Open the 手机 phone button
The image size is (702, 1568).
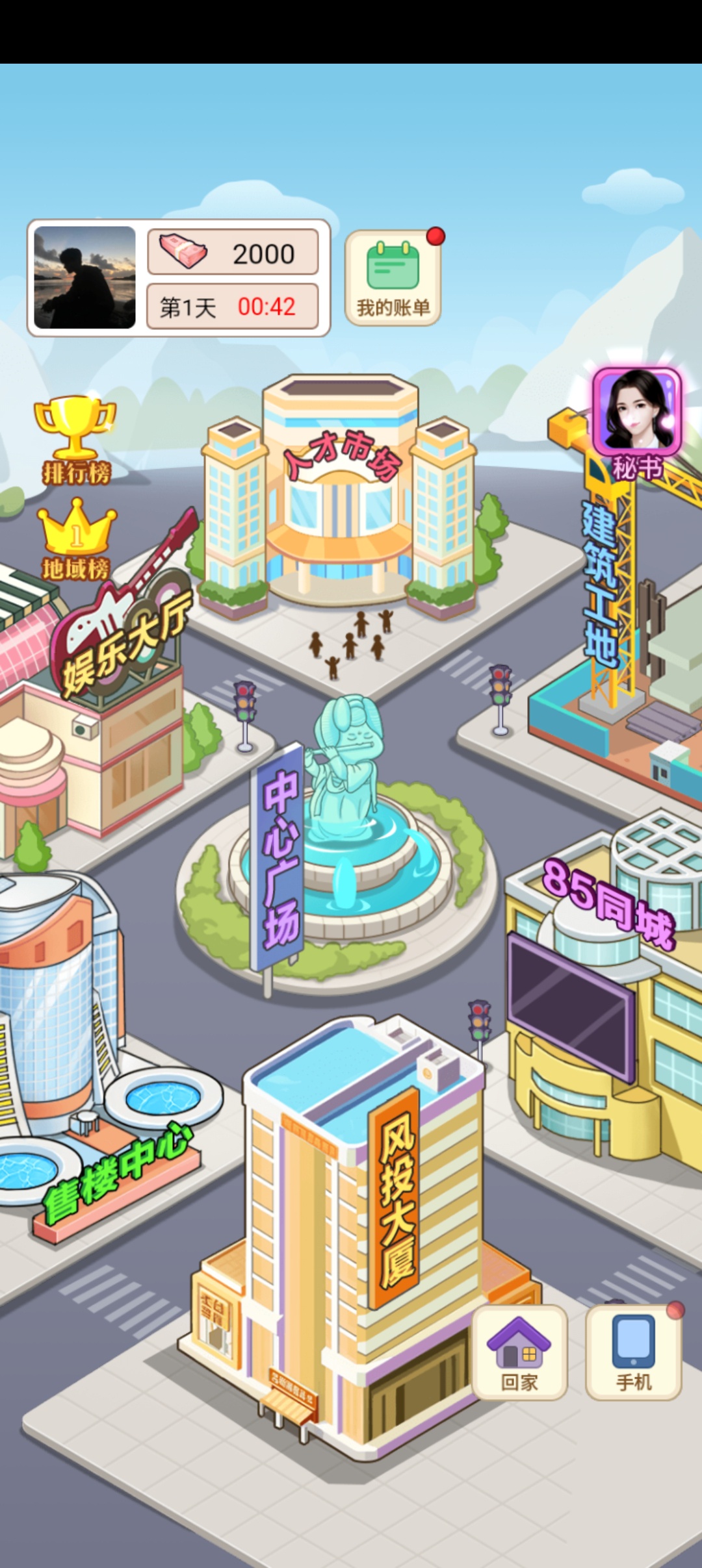(x=634, y=1352)
